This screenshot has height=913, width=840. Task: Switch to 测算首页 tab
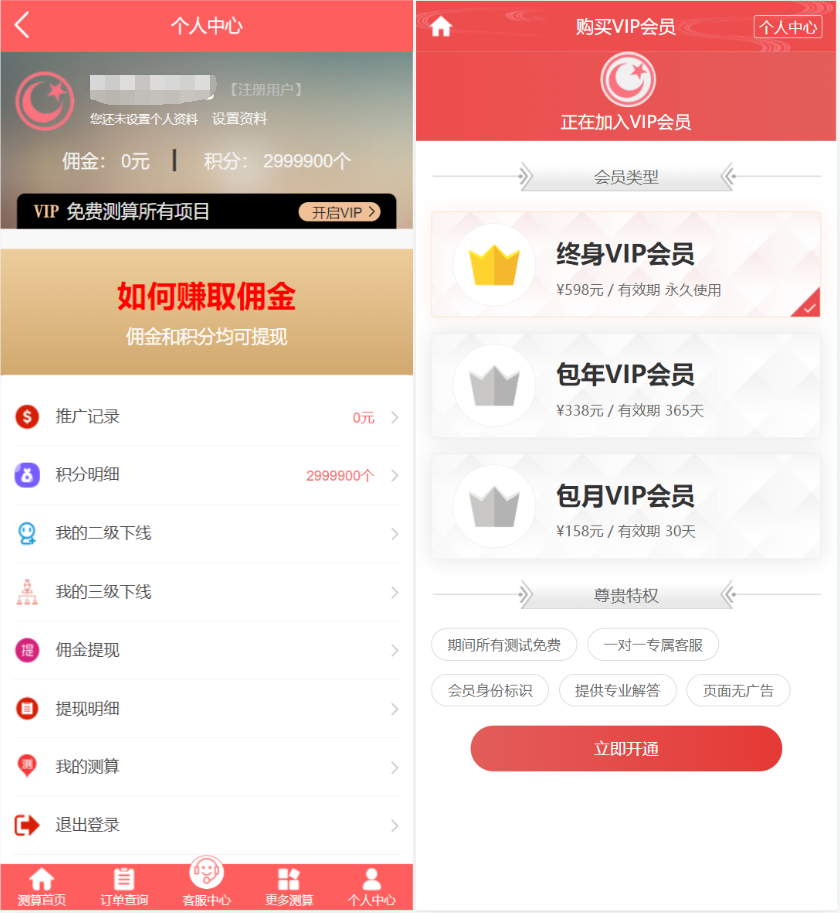41,887
